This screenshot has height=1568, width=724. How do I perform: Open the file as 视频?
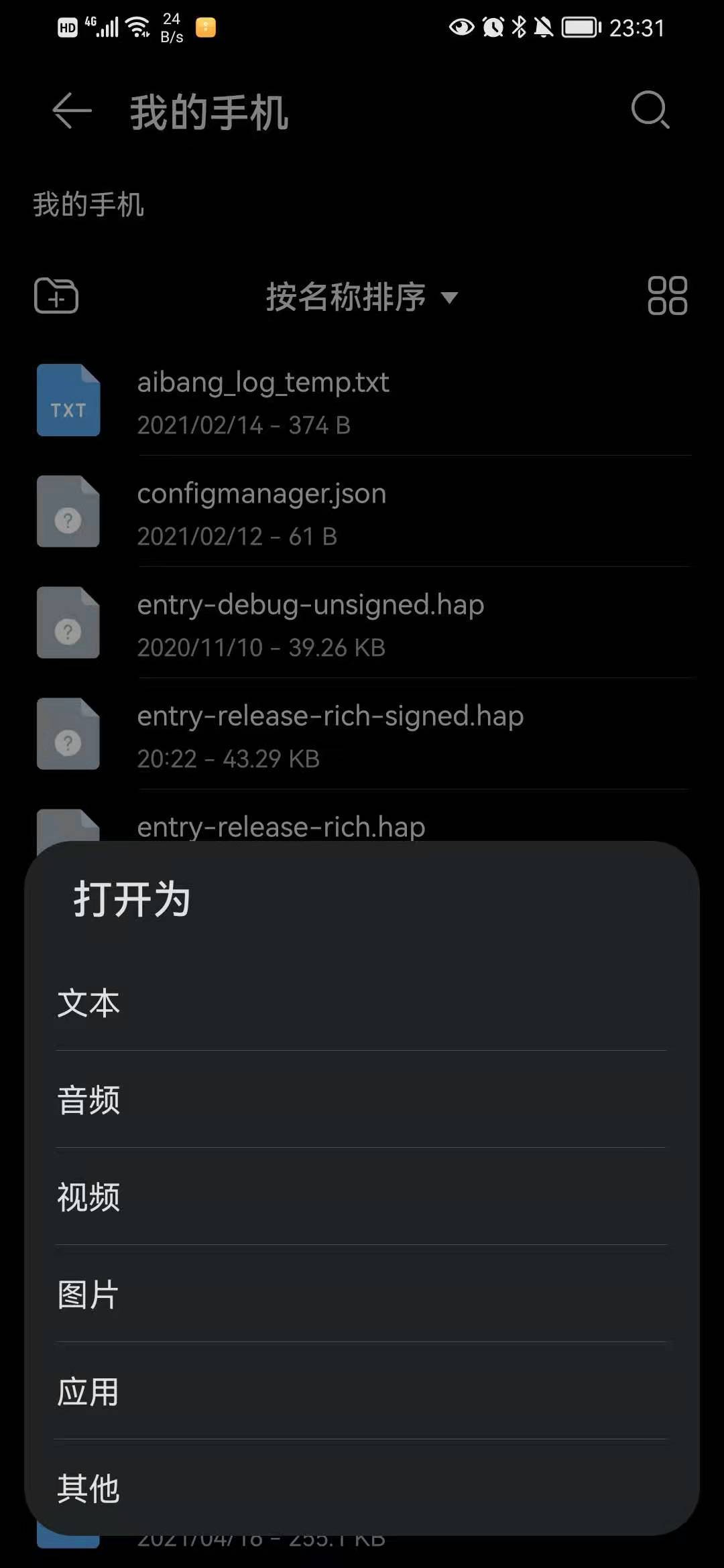[x=88, y=1197]
